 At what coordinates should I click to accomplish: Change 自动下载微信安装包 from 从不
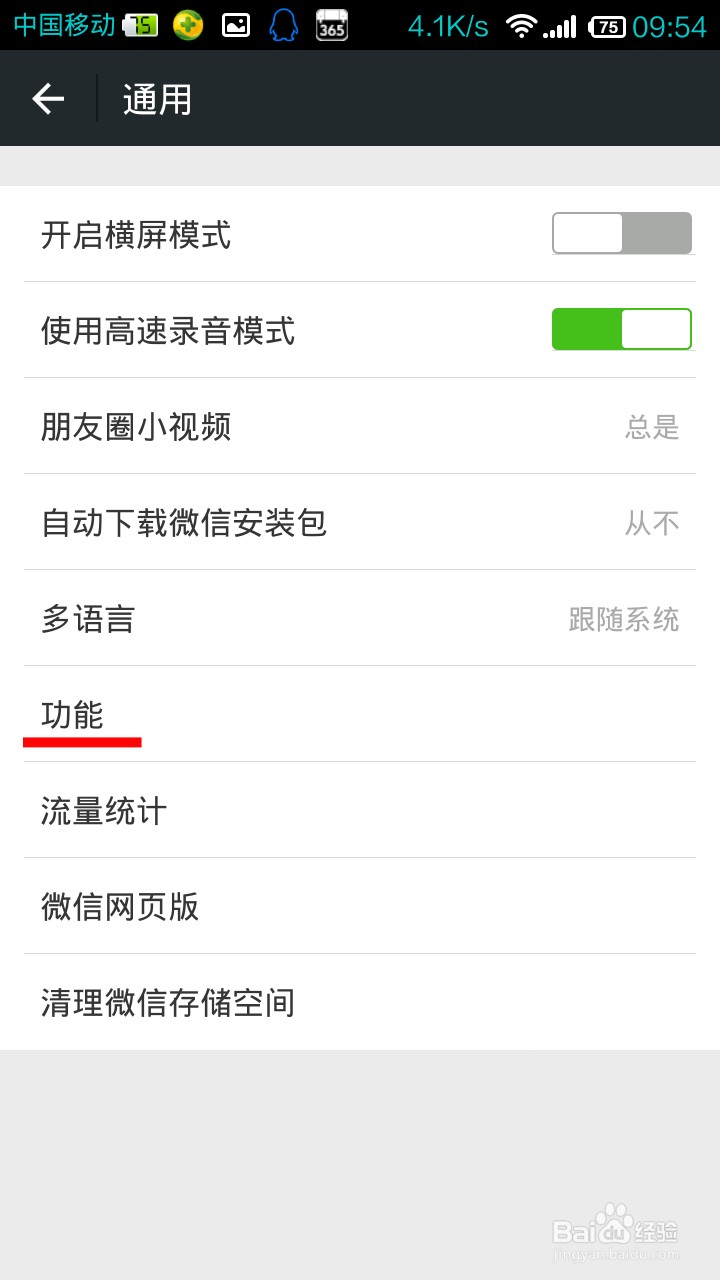pyautogui.click(x=360, y=523)
